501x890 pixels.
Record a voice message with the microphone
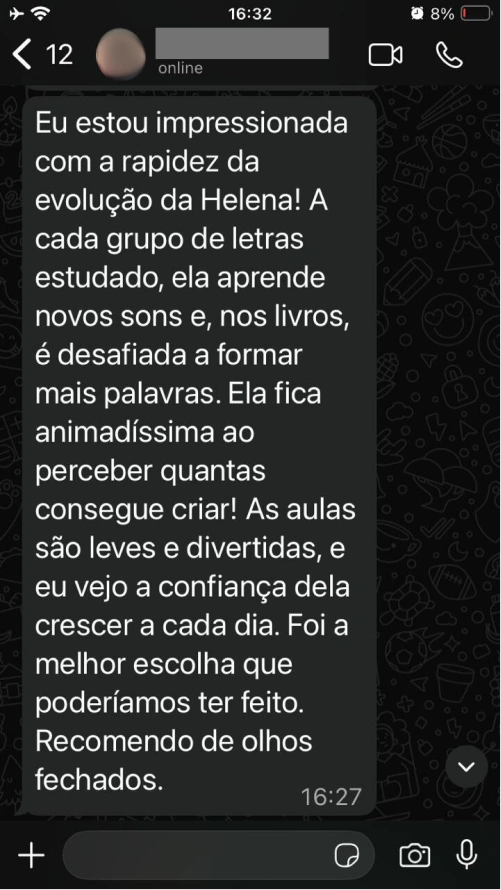[467, 855]
